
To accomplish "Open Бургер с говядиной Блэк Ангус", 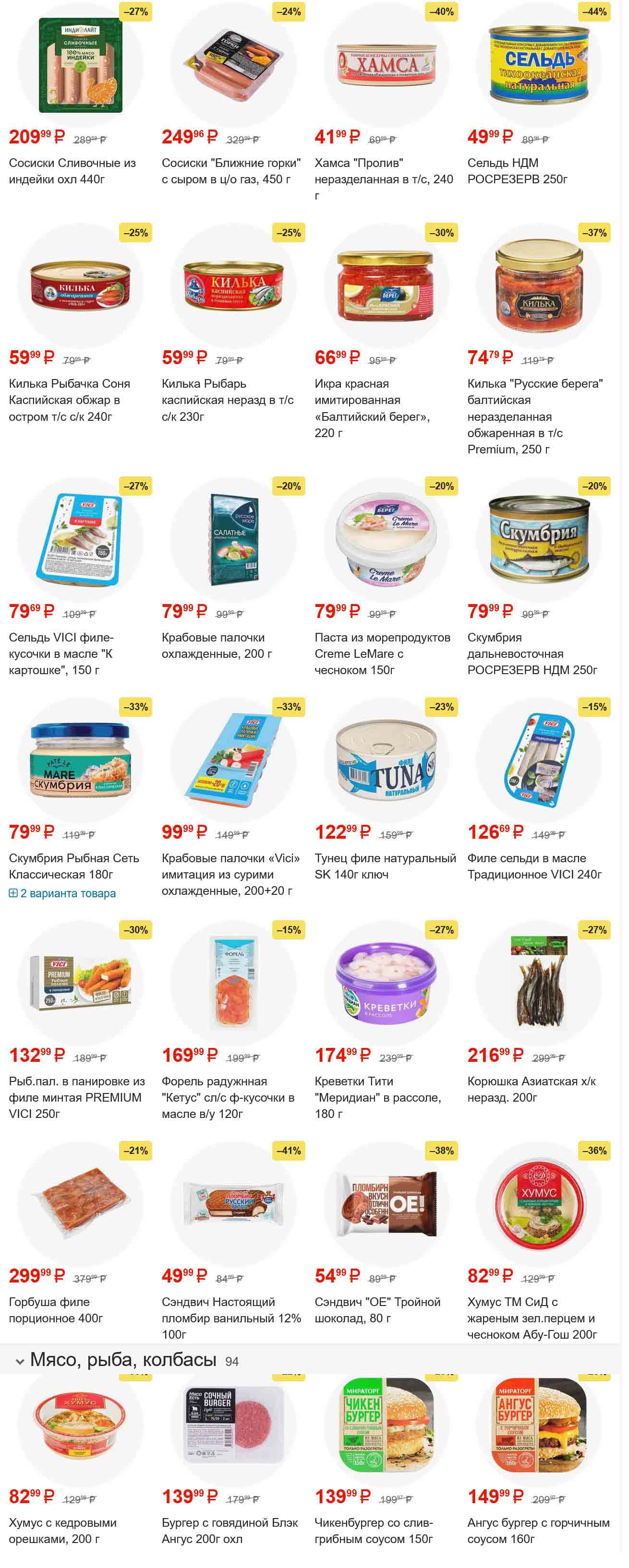I will pos(229,1530).
